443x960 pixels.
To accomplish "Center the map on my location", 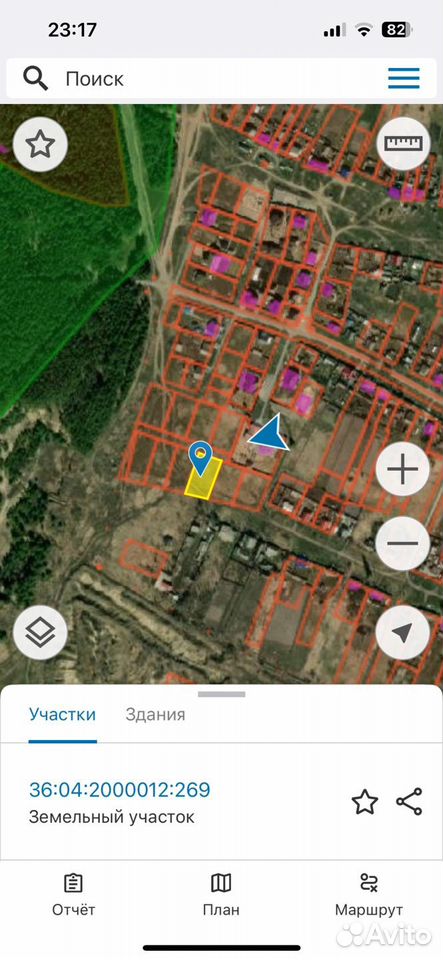I will pos(403,633).
